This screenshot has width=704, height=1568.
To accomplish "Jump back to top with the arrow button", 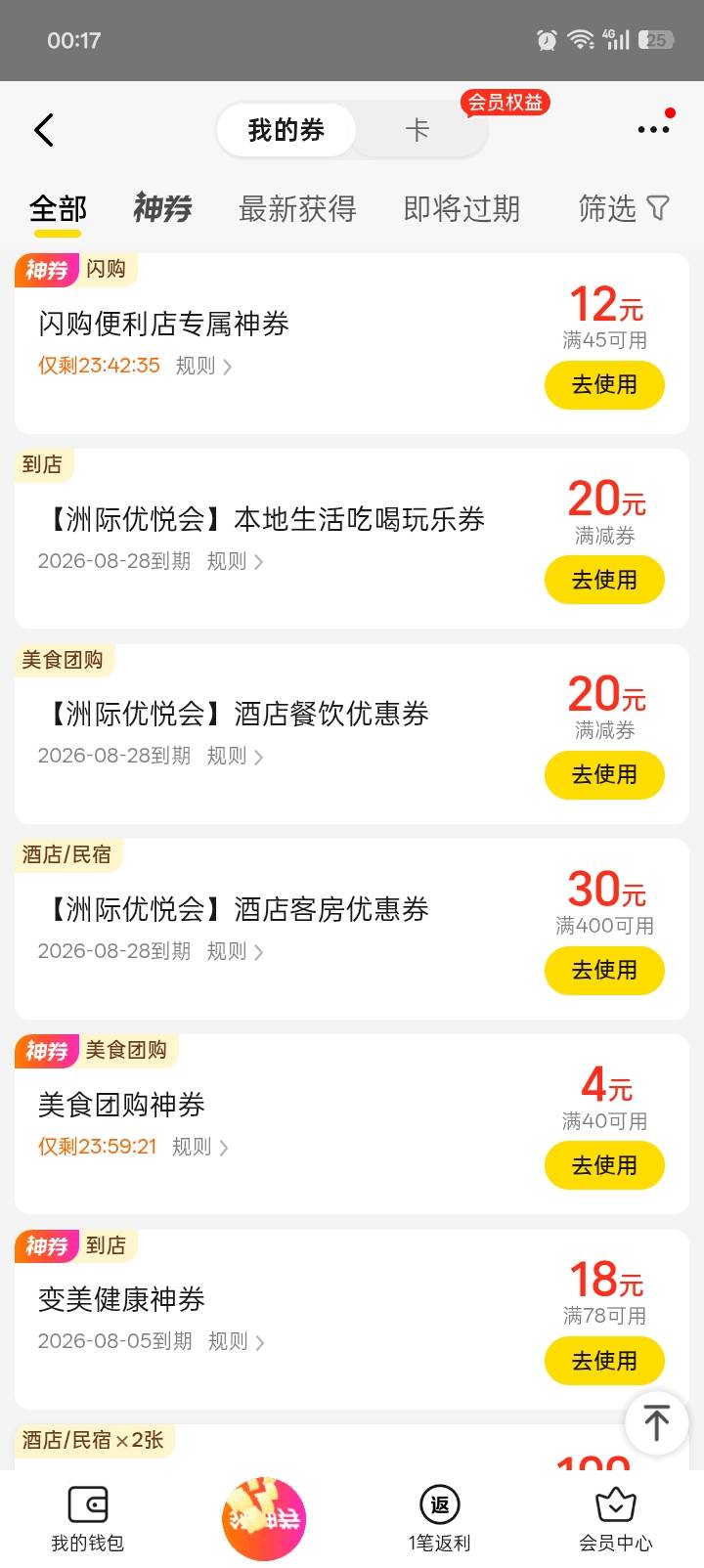I will pos(657,1422).
